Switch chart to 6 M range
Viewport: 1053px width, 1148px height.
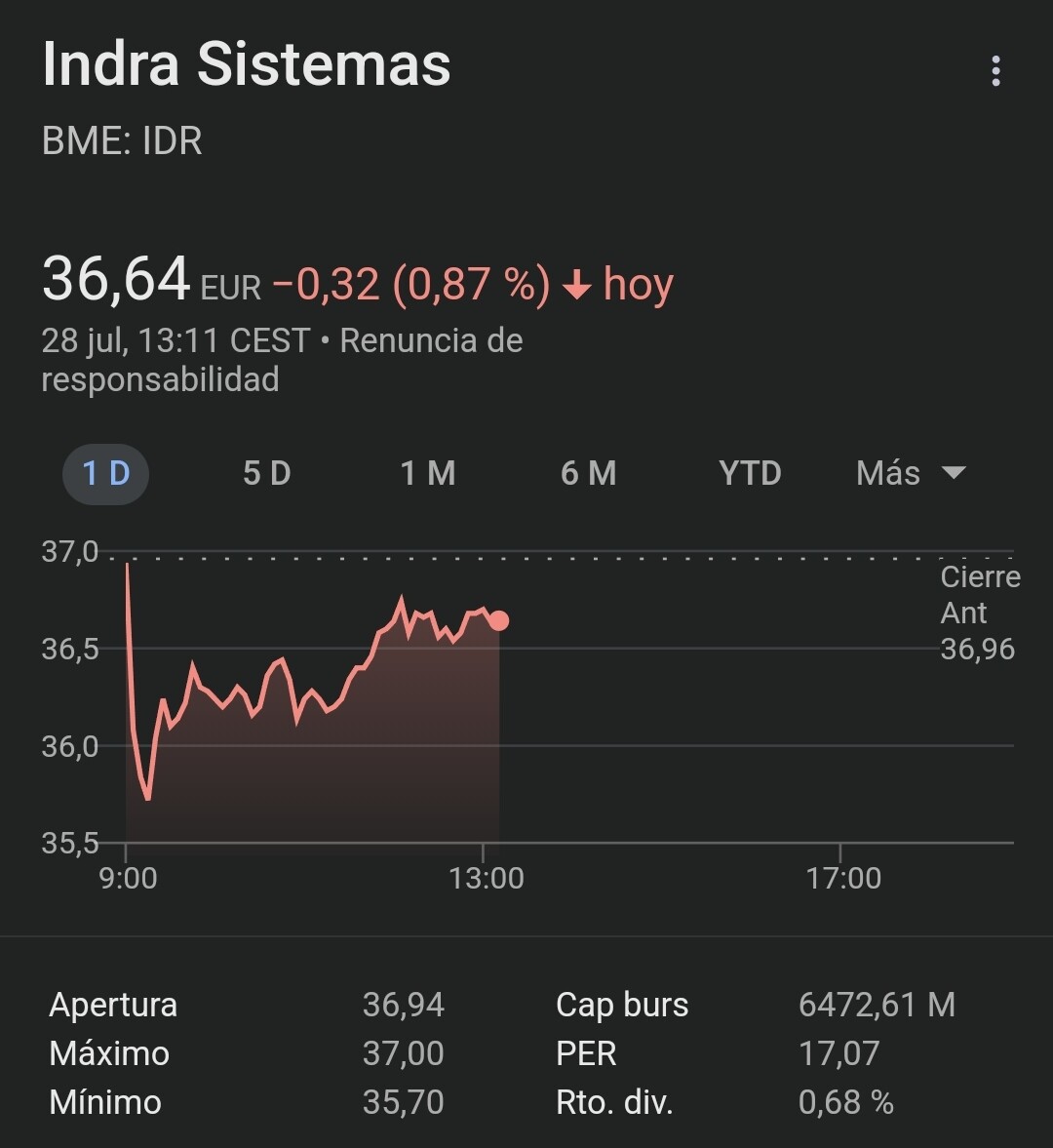click(589, 474)
